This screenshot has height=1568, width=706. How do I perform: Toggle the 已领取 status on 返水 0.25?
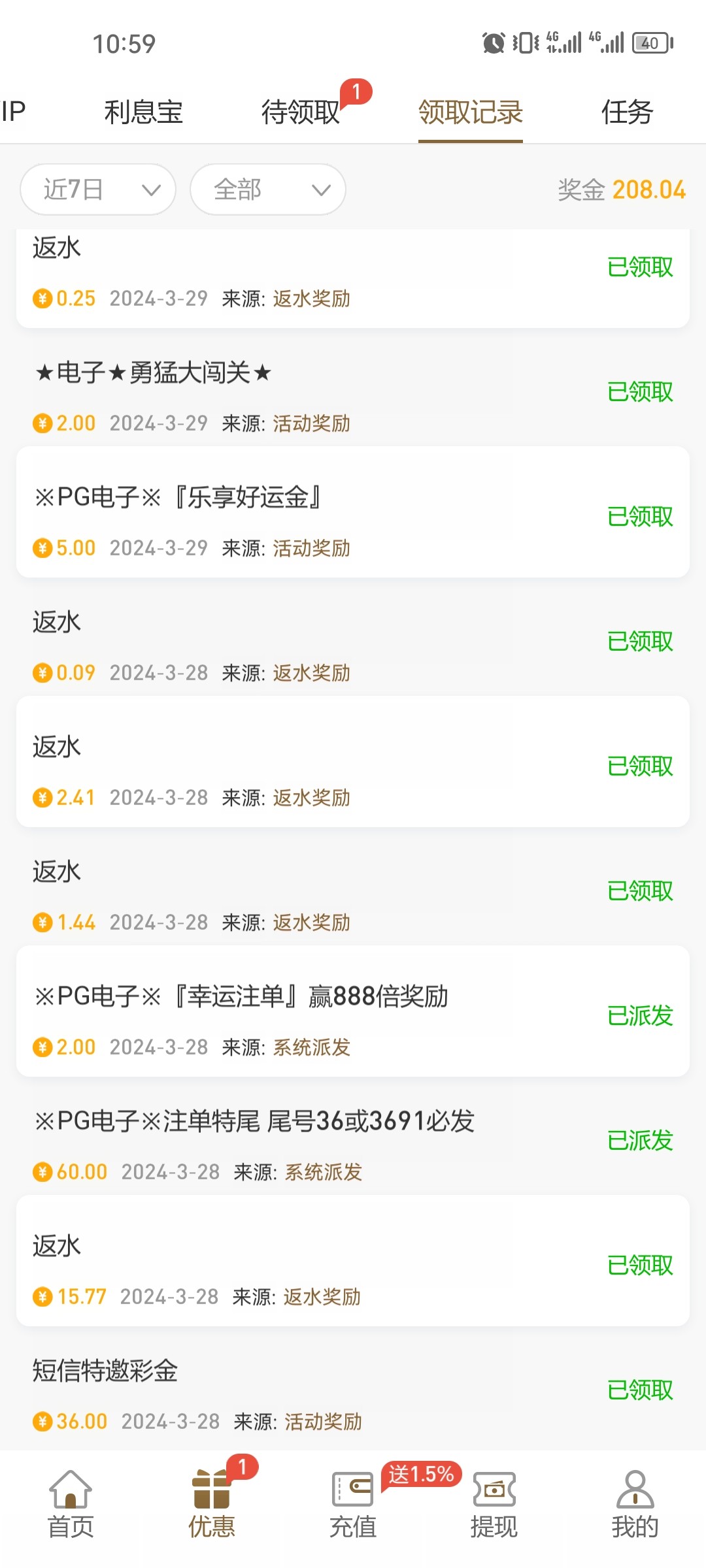pos(639,267)
